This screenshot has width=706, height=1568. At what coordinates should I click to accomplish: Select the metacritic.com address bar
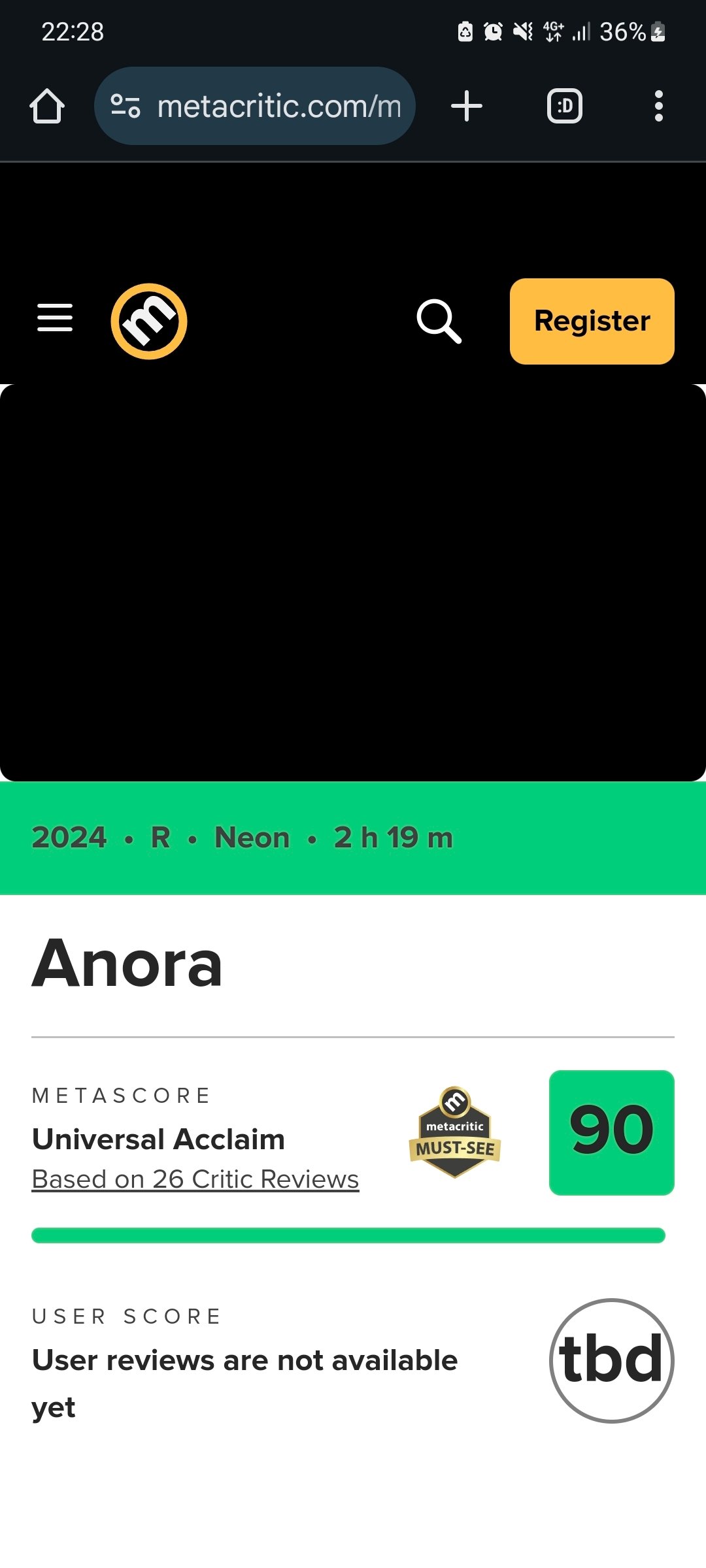point(255,106)
